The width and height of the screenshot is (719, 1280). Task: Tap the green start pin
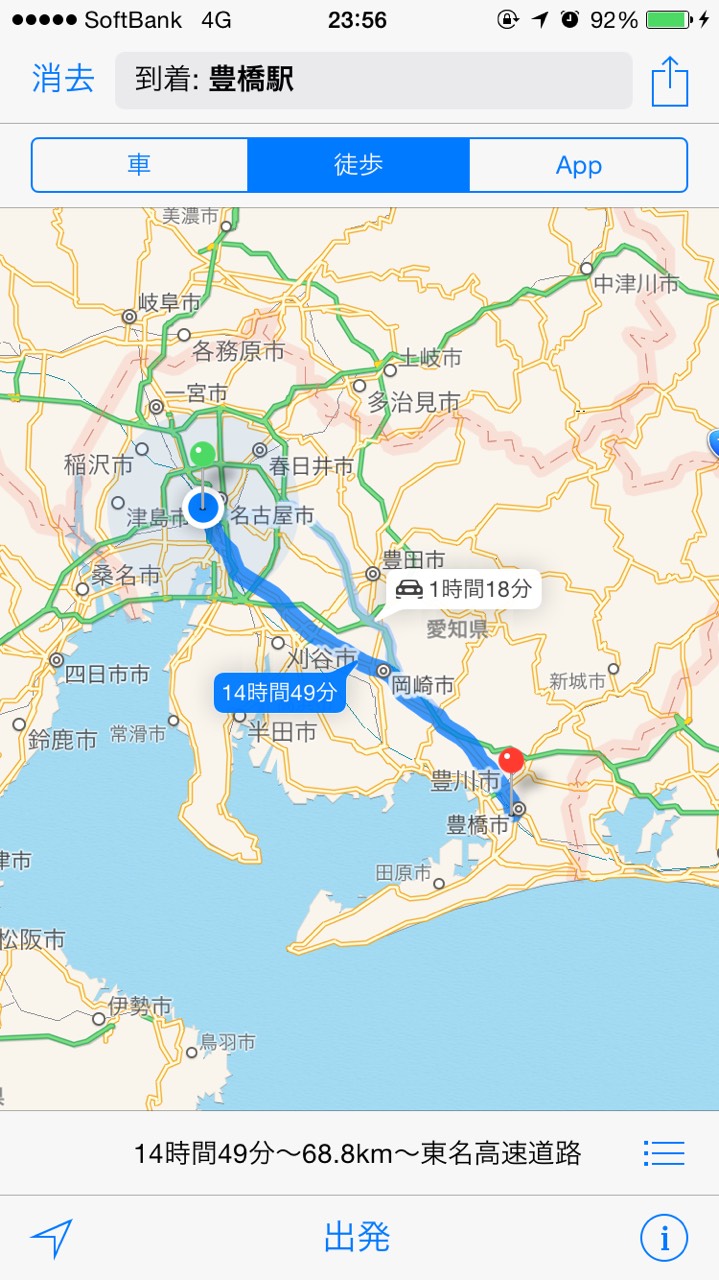pyautogui.click(x=203, y=456)
